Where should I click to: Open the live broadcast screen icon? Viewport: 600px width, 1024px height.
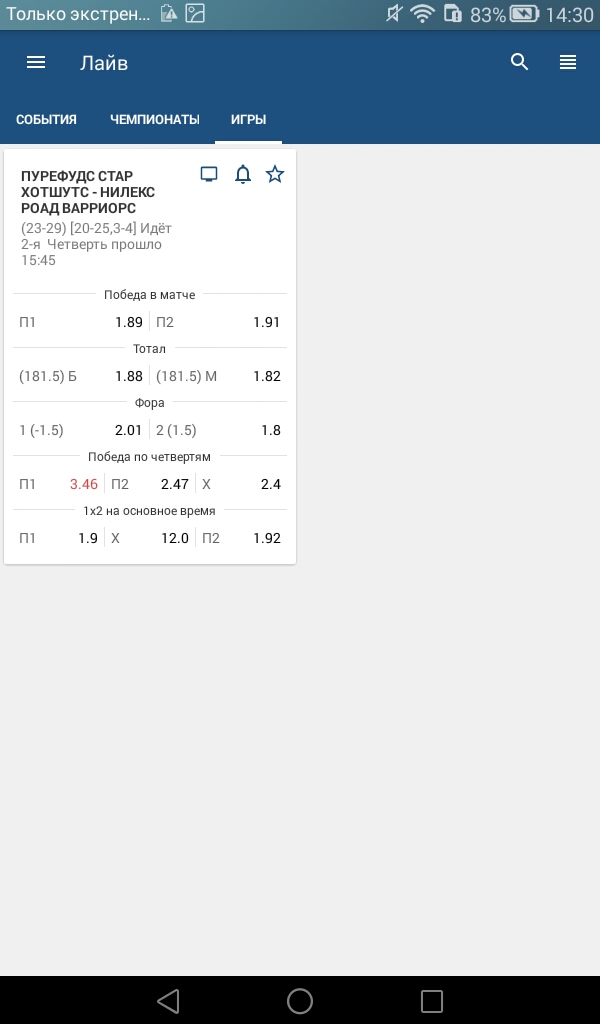click(209, 174)
